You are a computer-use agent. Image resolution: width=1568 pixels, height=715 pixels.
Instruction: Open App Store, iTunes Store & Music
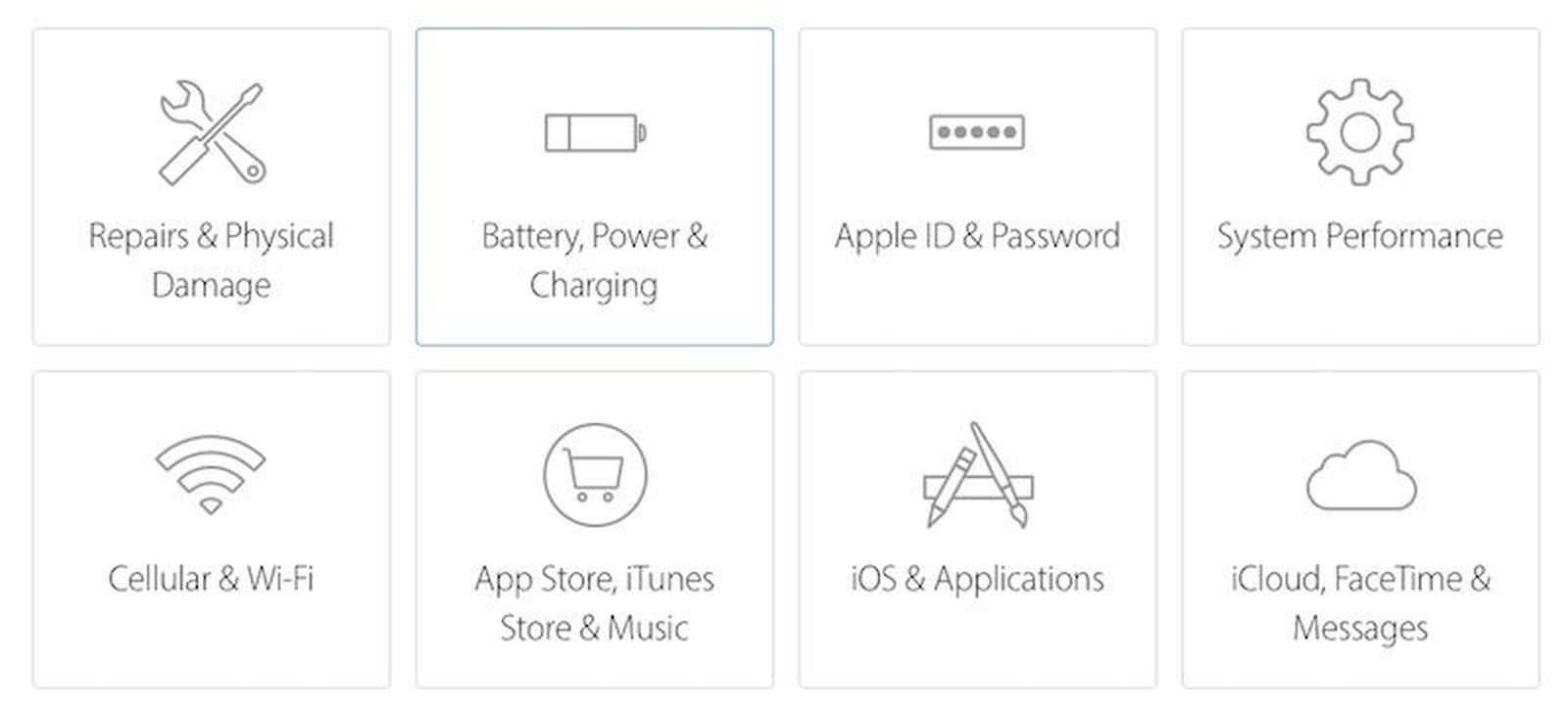pos(594,529)
